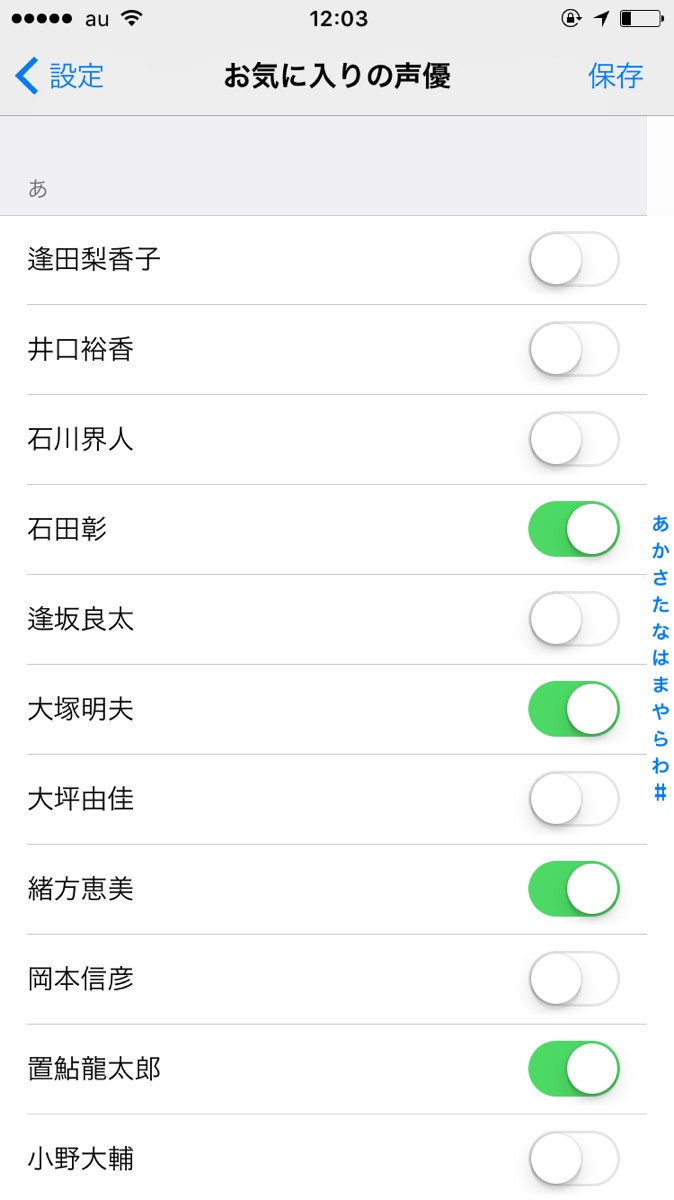Switch on 大坪由佳
The width and height of the screenshot is (674, 1200).
point(574,800)
